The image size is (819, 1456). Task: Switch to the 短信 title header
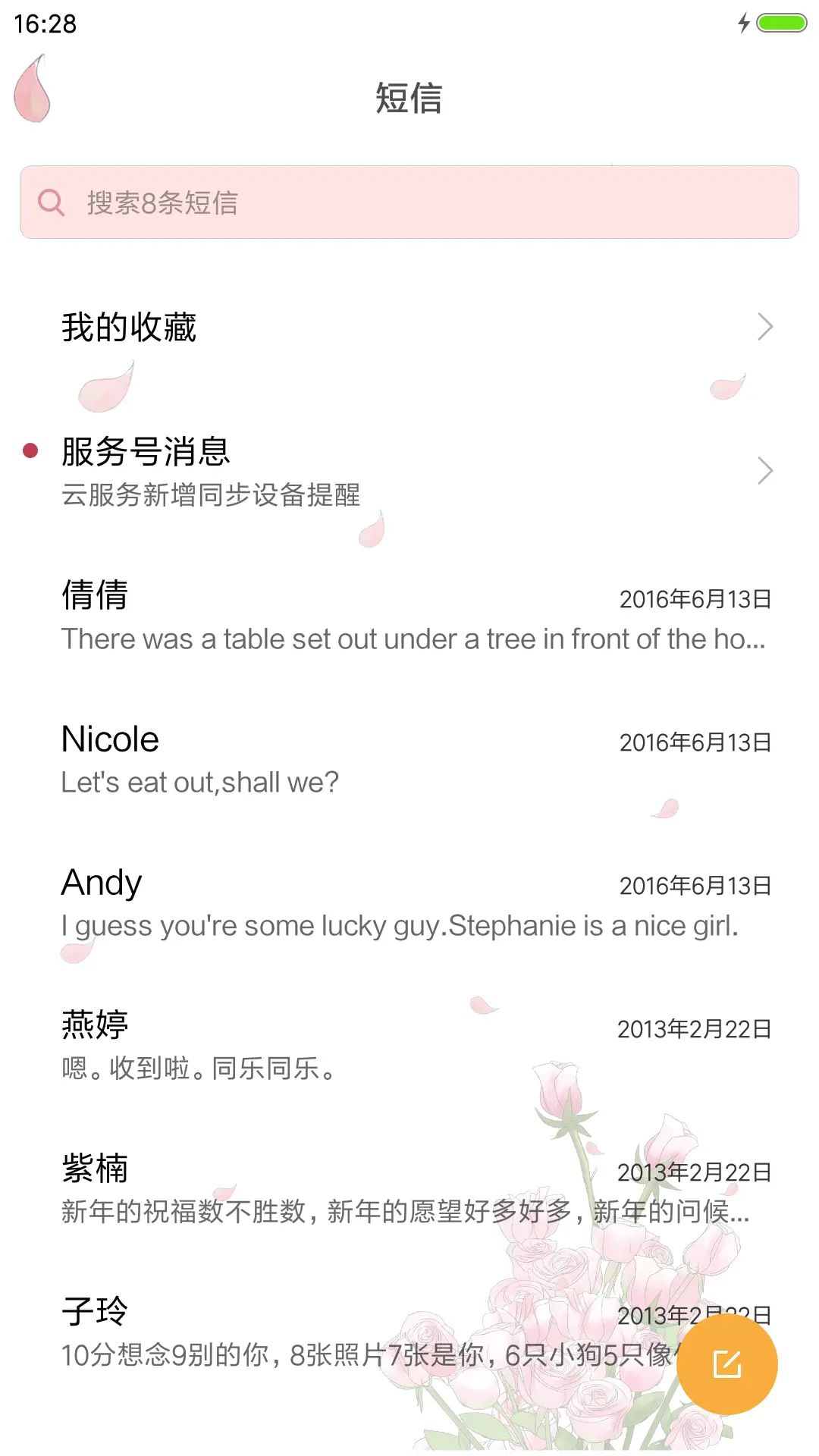point(409,99)
